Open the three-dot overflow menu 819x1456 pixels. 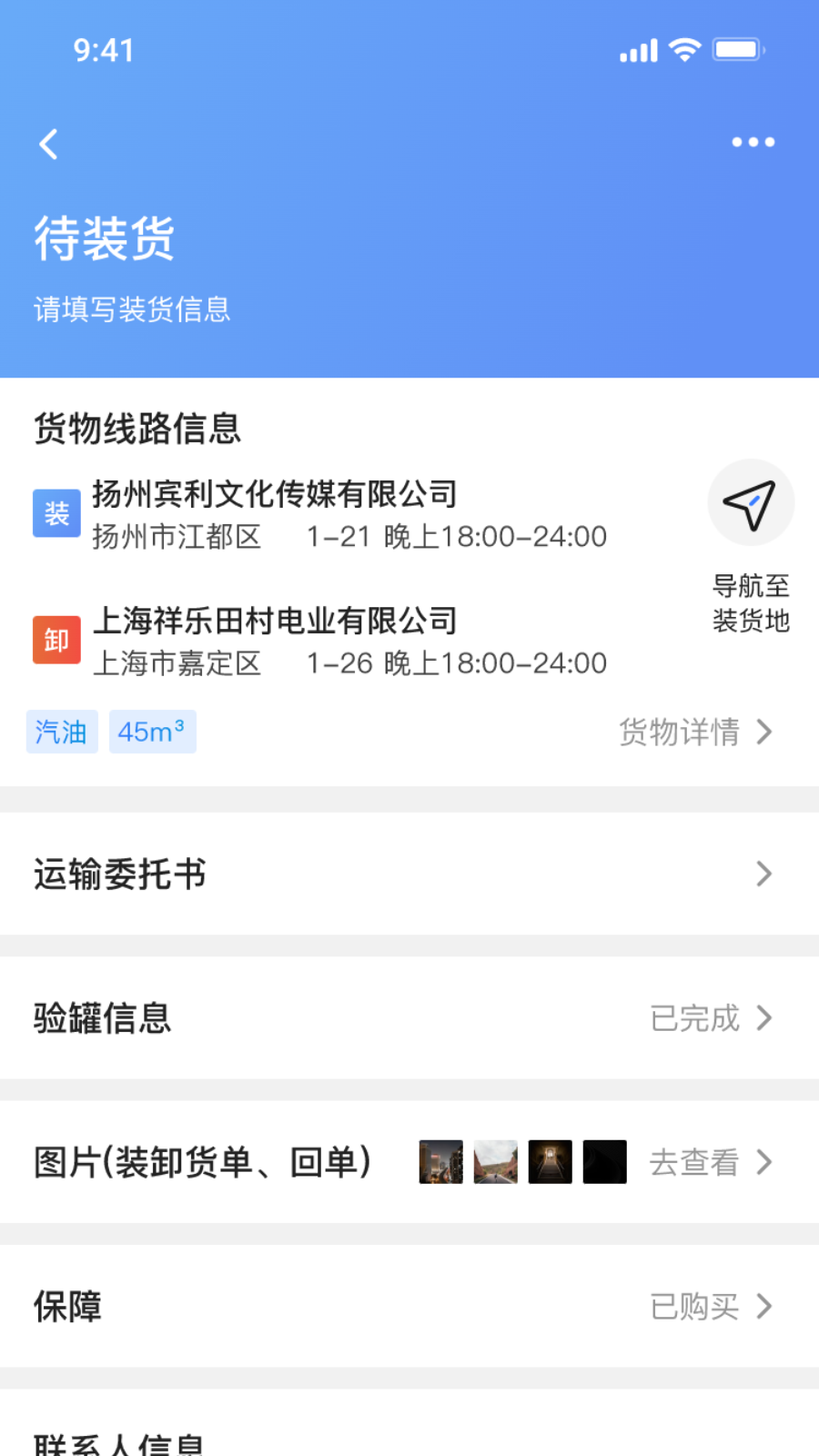753,142
